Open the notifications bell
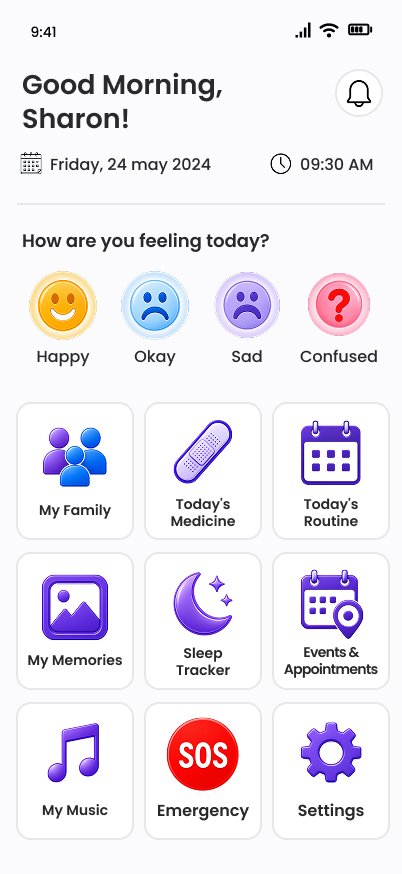Viewport: 402px width, 874px height. (359, 93)
